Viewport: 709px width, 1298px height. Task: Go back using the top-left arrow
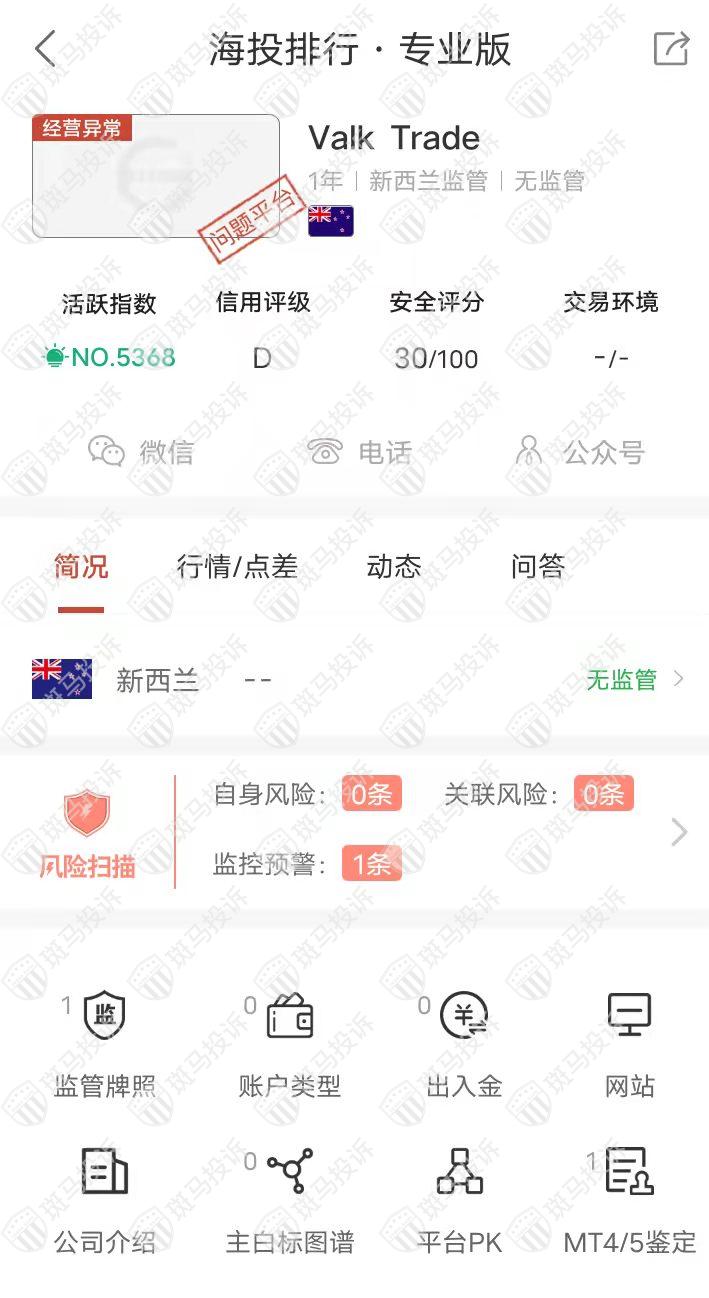[45, 48]
